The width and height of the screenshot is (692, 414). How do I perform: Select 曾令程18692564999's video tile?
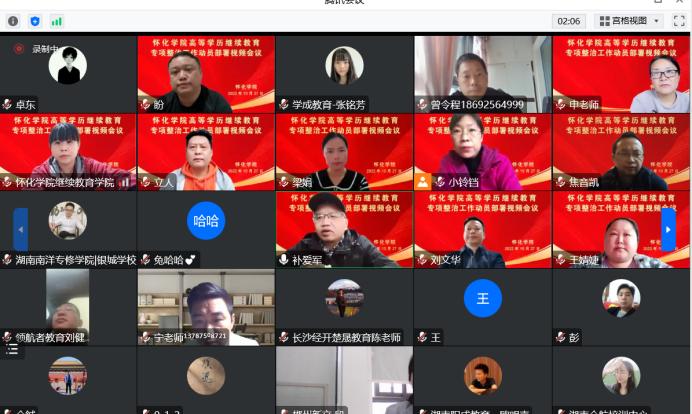pos(482,73)
